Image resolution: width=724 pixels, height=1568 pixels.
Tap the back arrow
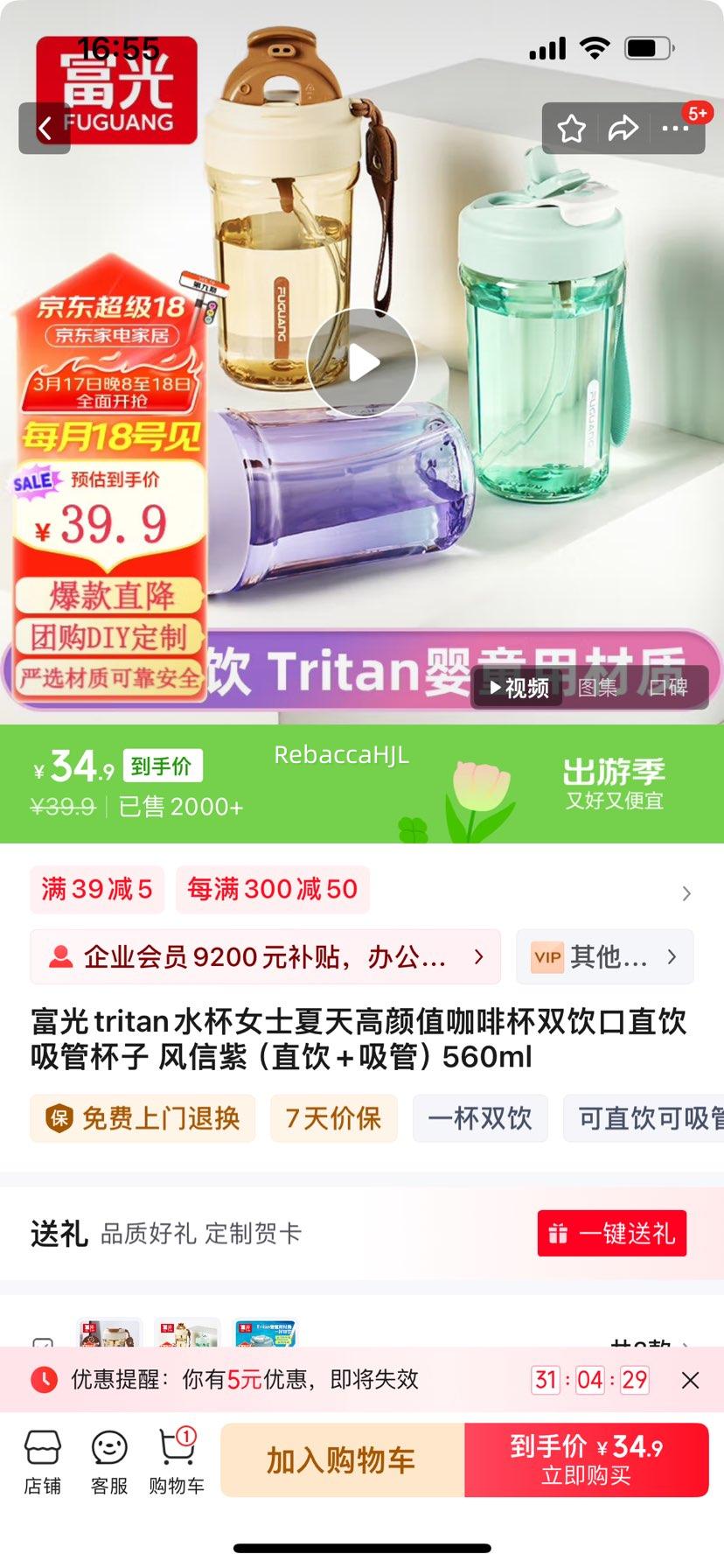click(x=44, y=128)
